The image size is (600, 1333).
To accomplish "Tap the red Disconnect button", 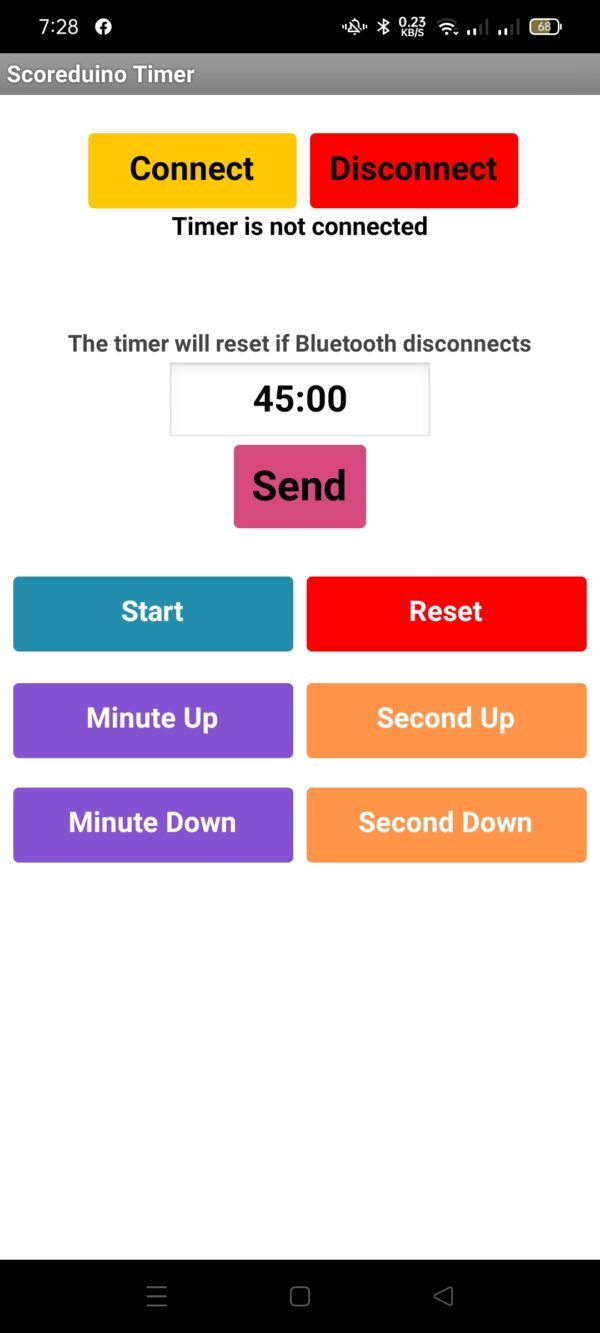I will coord(414,170).
